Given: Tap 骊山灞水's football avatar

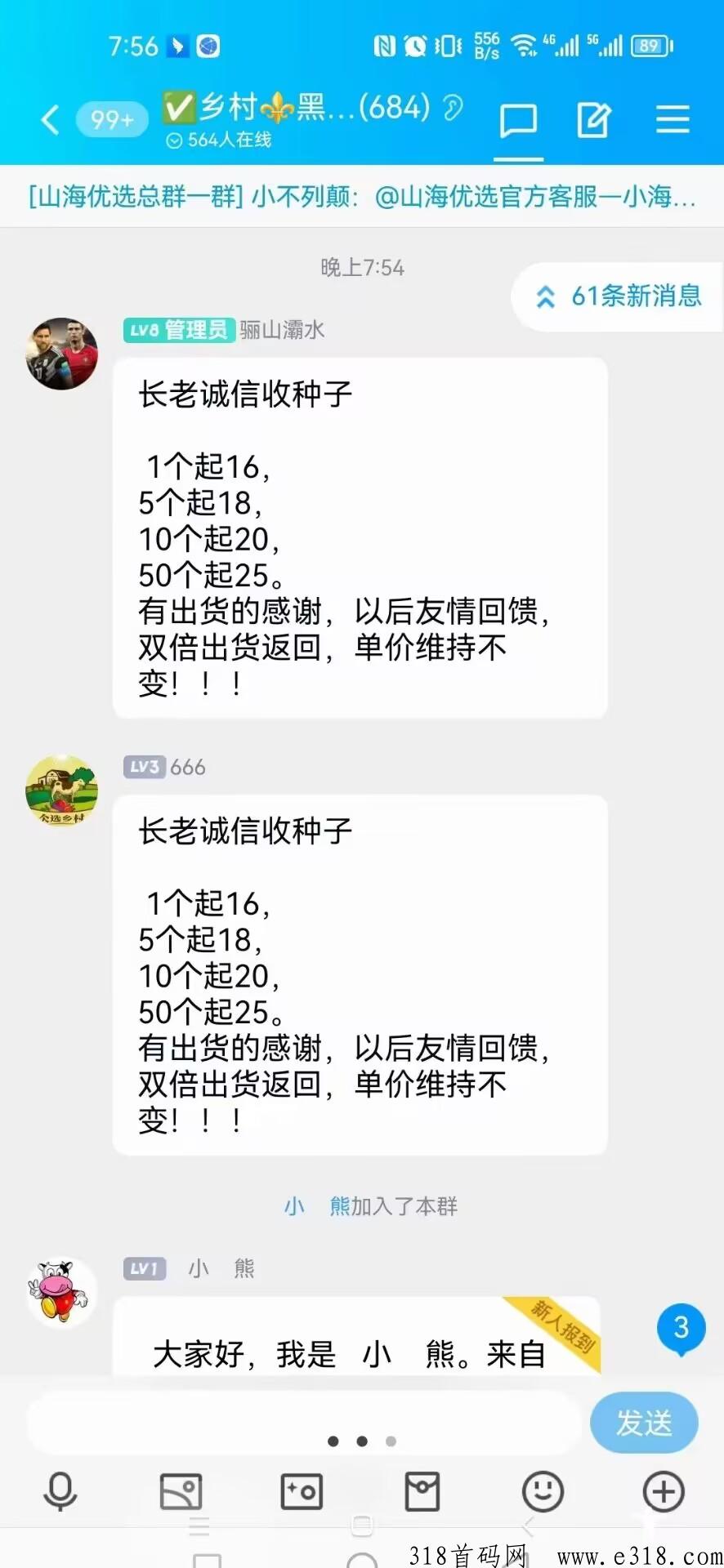Looking at the screenshot, I should click(61, 353).
